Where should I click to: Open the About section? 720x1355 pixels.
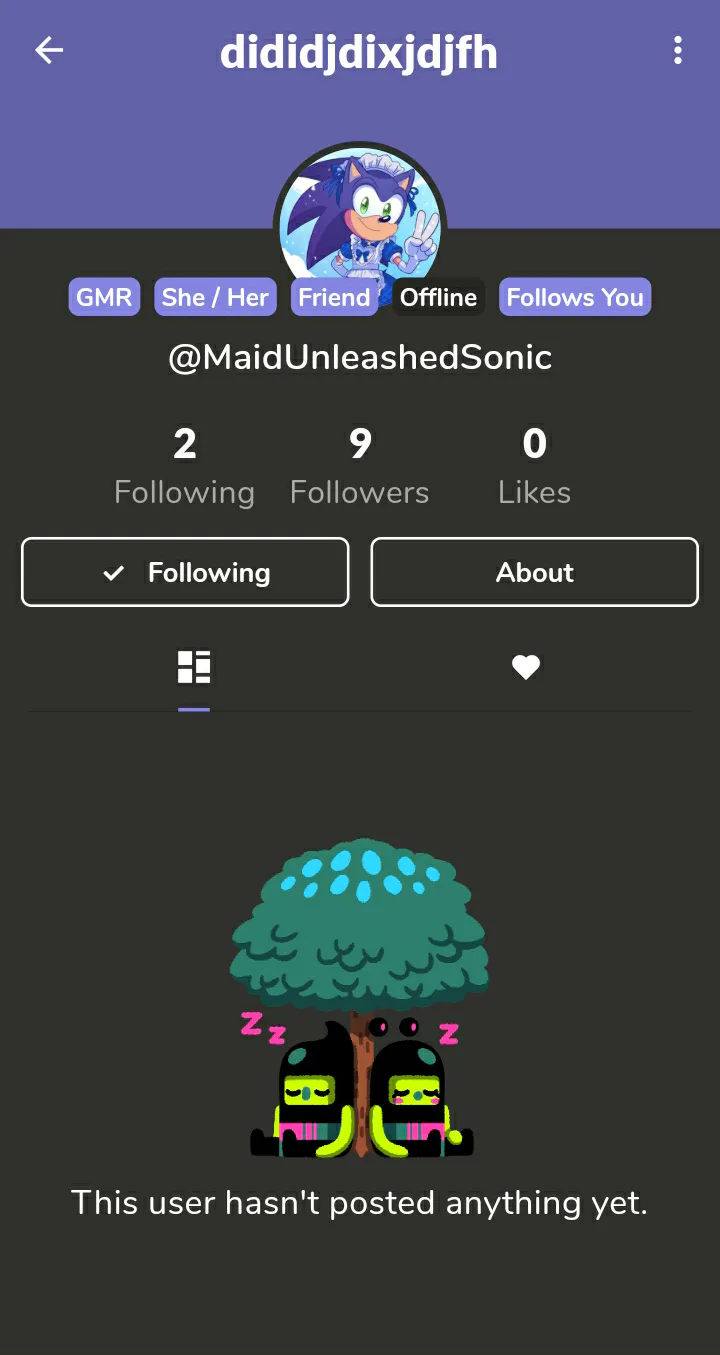point(534,572)
